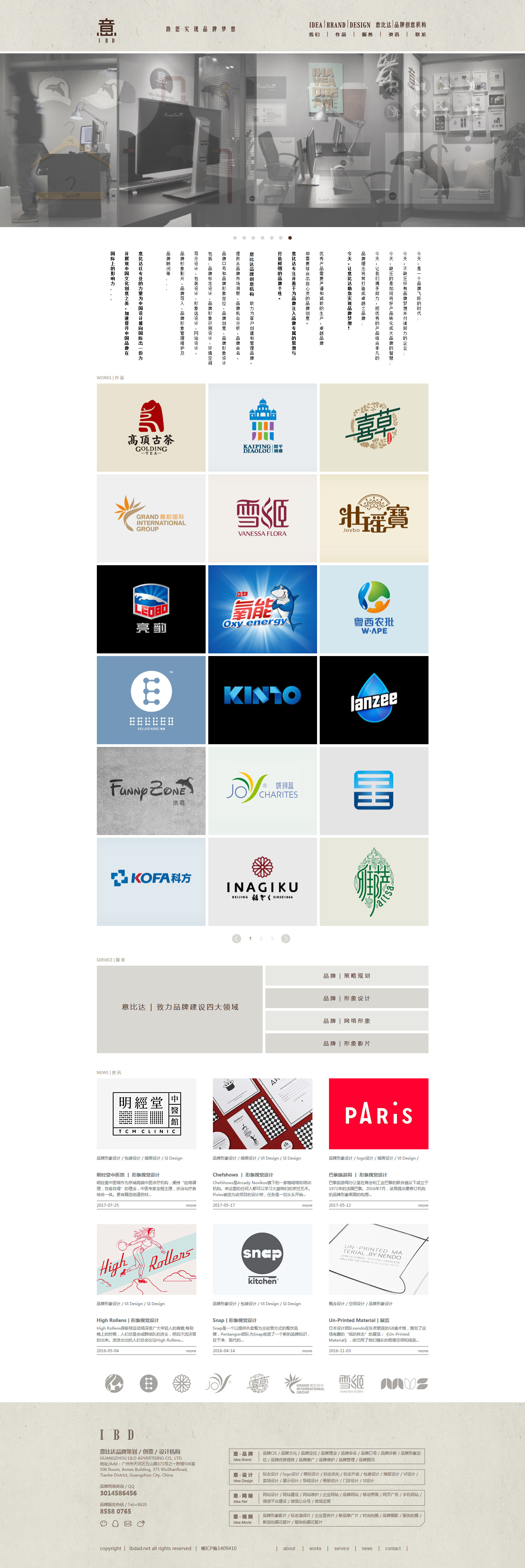Viewport: 525px width, 1568px height.
Task: Switch to the 资讯 navigation section
Action: [394, 35]
